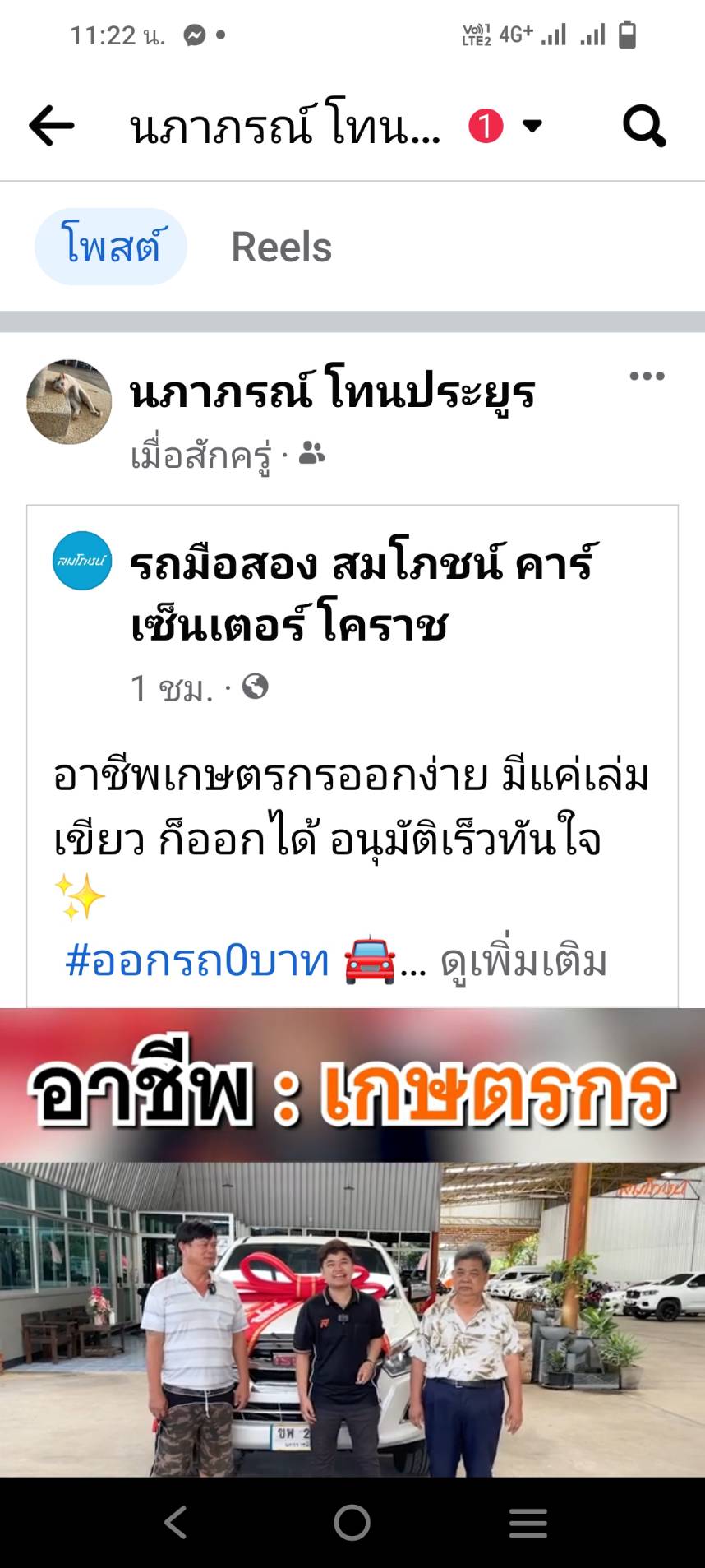Tap the #ออกรถ0บาท hashtag
Viewport: 705px width, 1568px height.
pyautogui.click(x=197, y=960)
